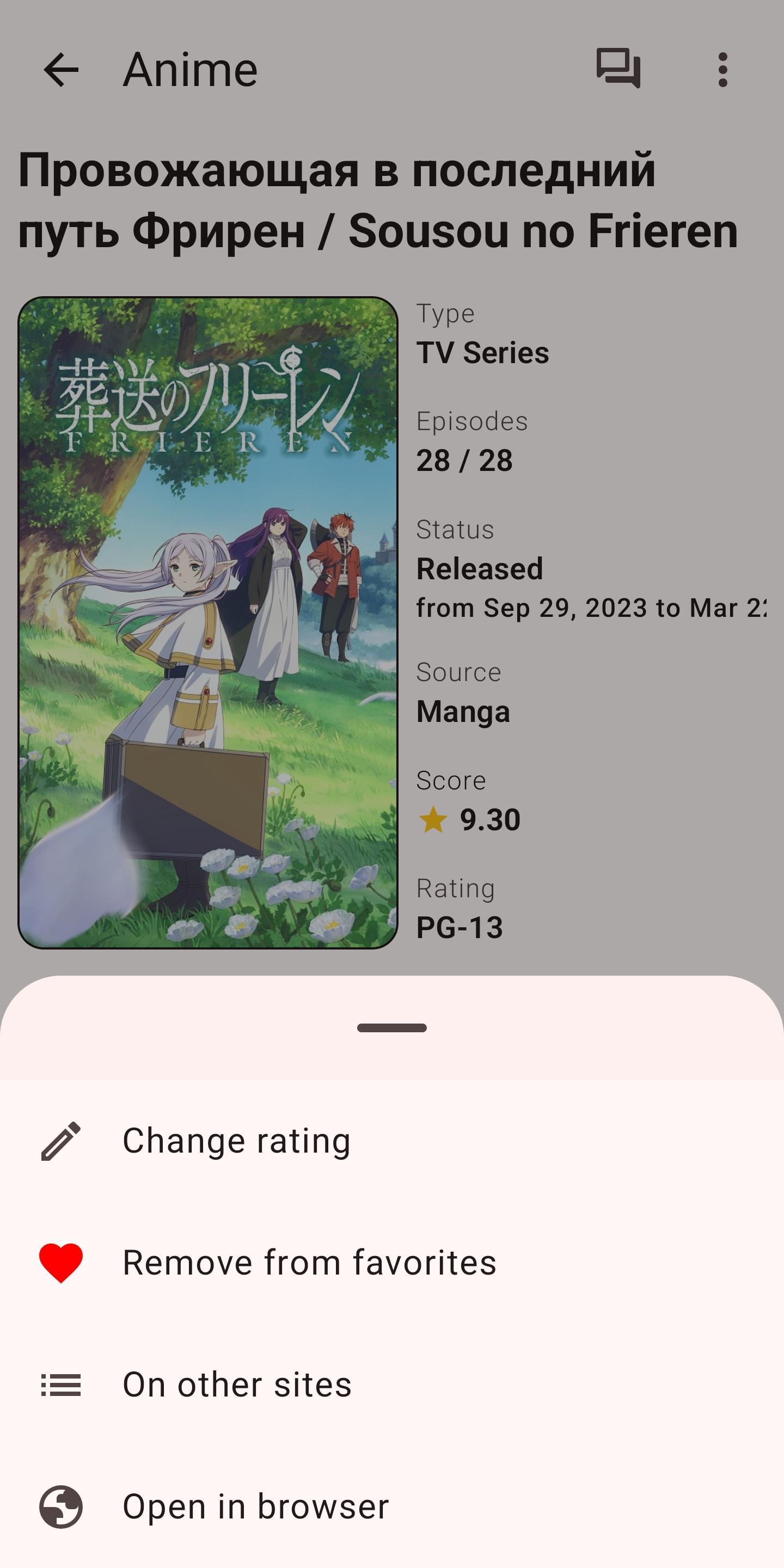Image resolution: width=784 pixels, height=1568 pixels.
Task: View the Frieren poster image
Action: tap(208, 622)
